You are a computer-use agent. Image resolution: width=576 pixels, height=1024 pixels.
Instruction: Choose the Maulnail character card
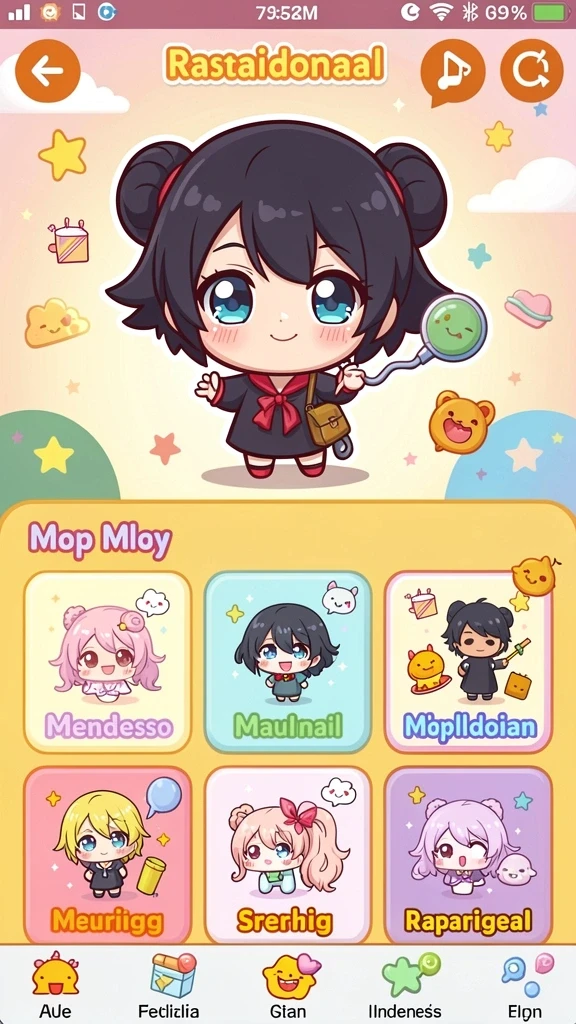pos(288,662)
